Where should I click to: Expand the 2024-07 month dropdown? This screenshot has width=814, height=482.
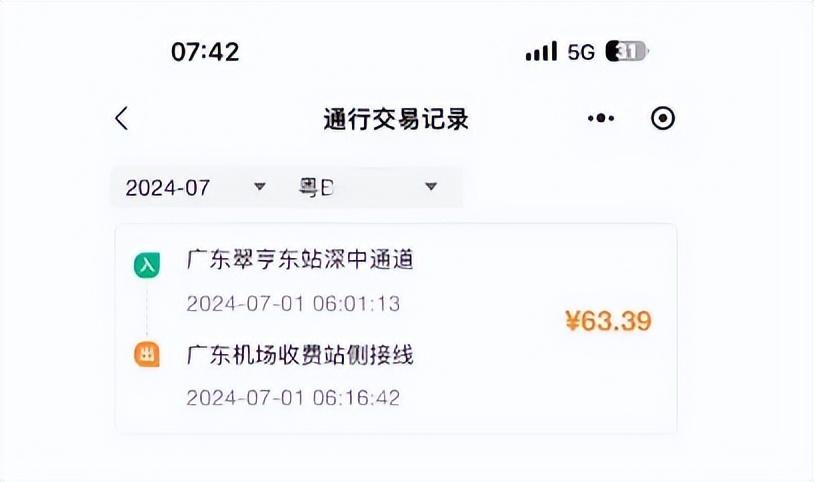196,187
